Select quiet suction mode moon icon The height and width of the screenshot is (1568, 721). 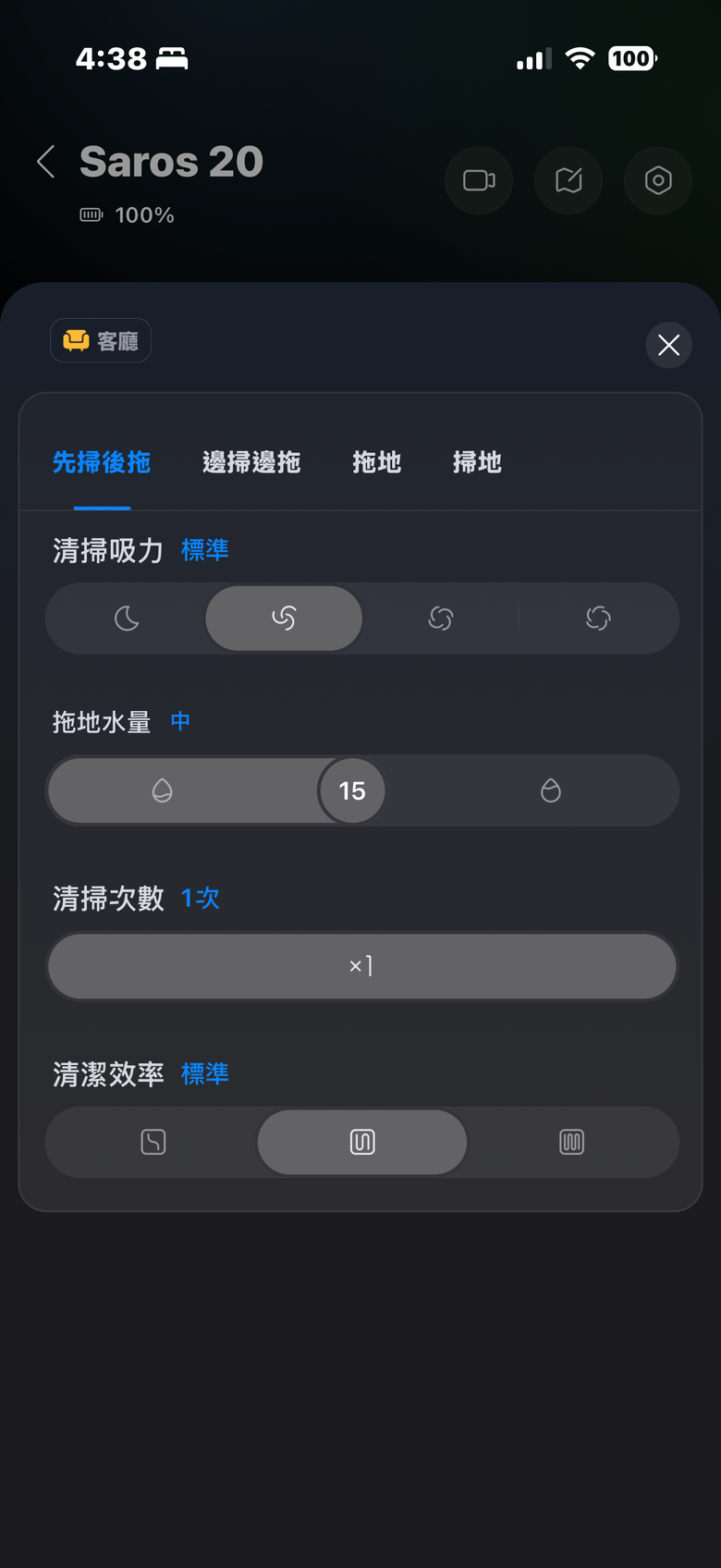(126, 619)
